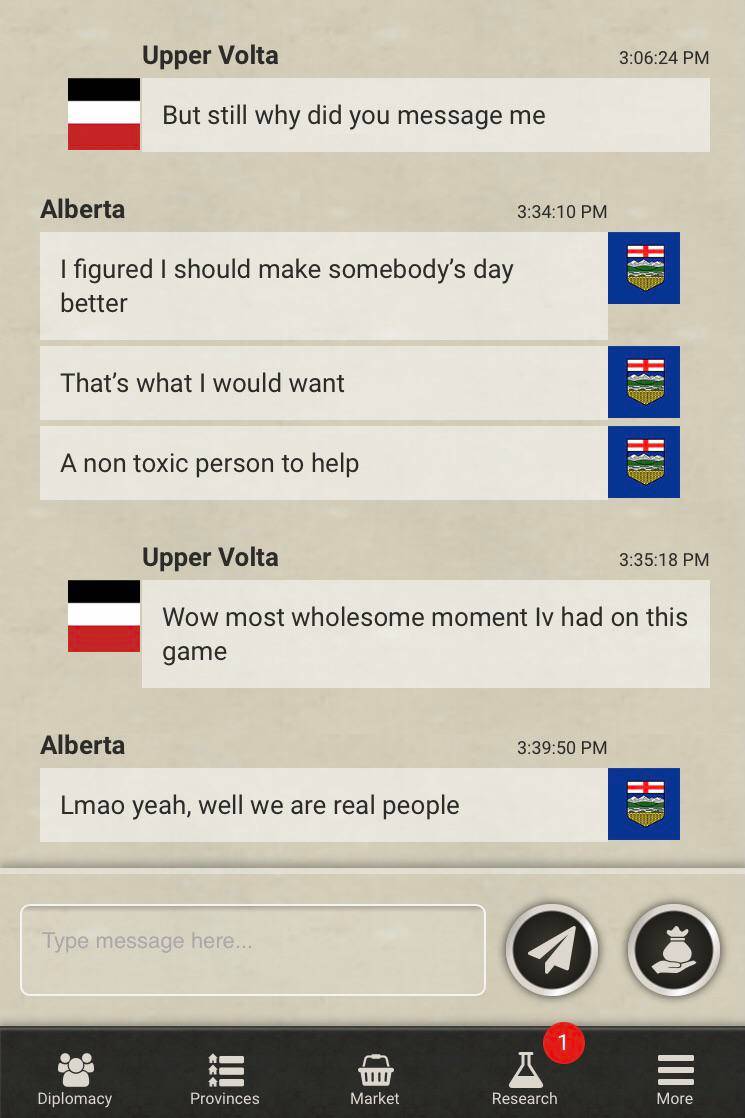This screenshot has width=745, height=1118.
Task: Select the player name Alberta
Action: pyautogui.click(x=82, y=209)
